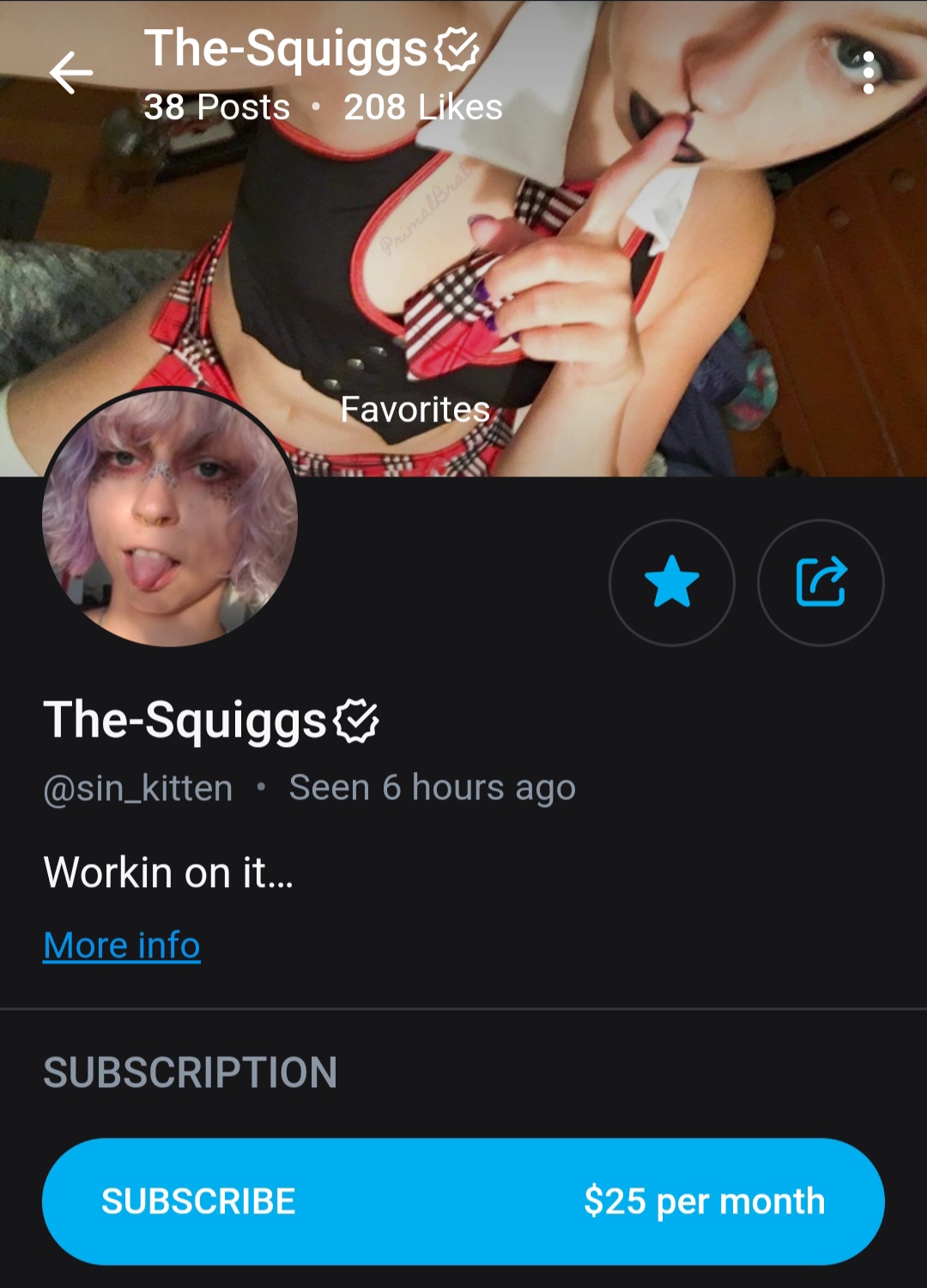The width and height of the screenshot is (927, 1288).
Task: View The-Squiggs profile picture
Action: coord(170,517)
